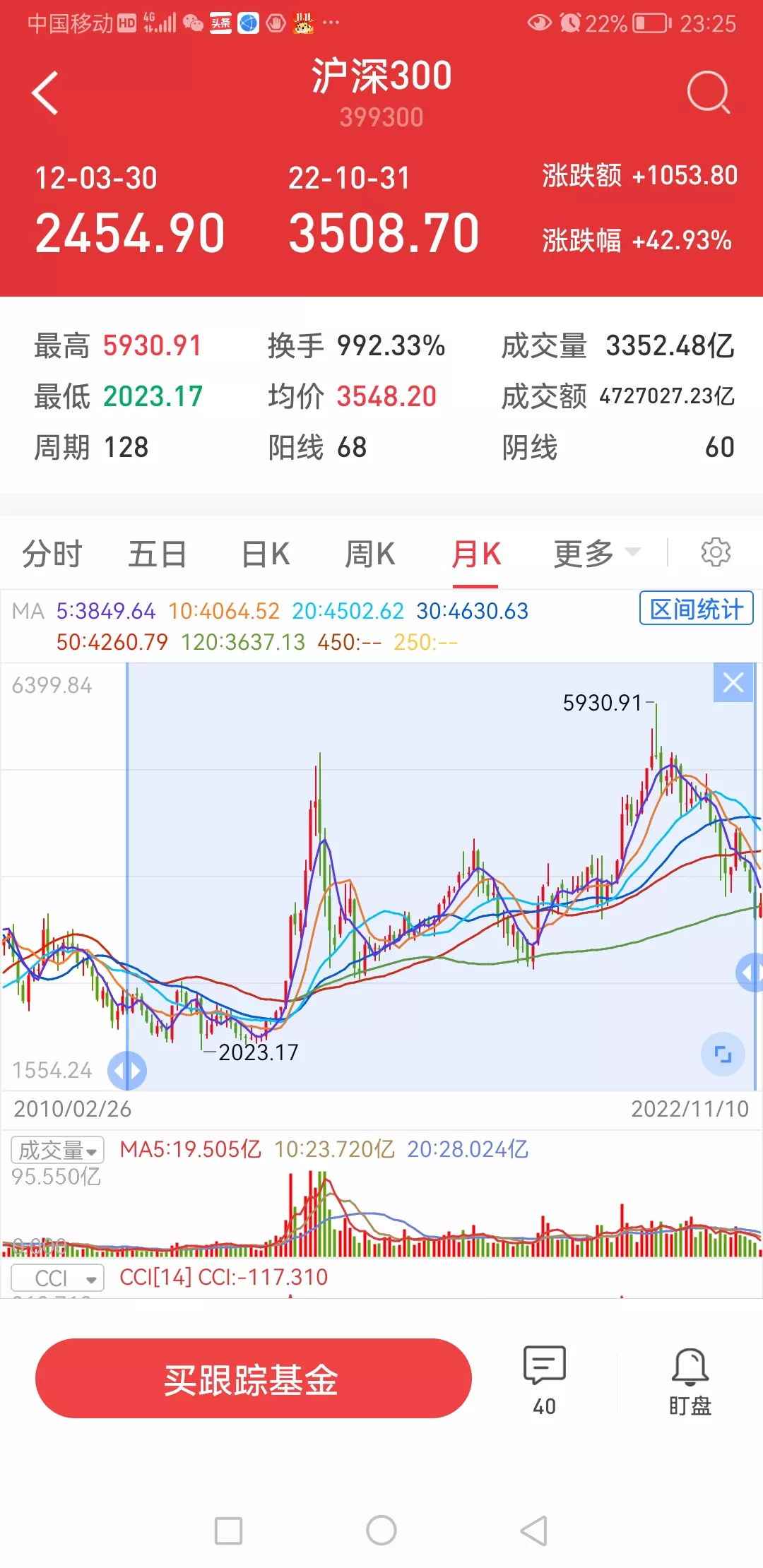Open the search icon in the header
763x1568 pixels.
pos(708,93)
